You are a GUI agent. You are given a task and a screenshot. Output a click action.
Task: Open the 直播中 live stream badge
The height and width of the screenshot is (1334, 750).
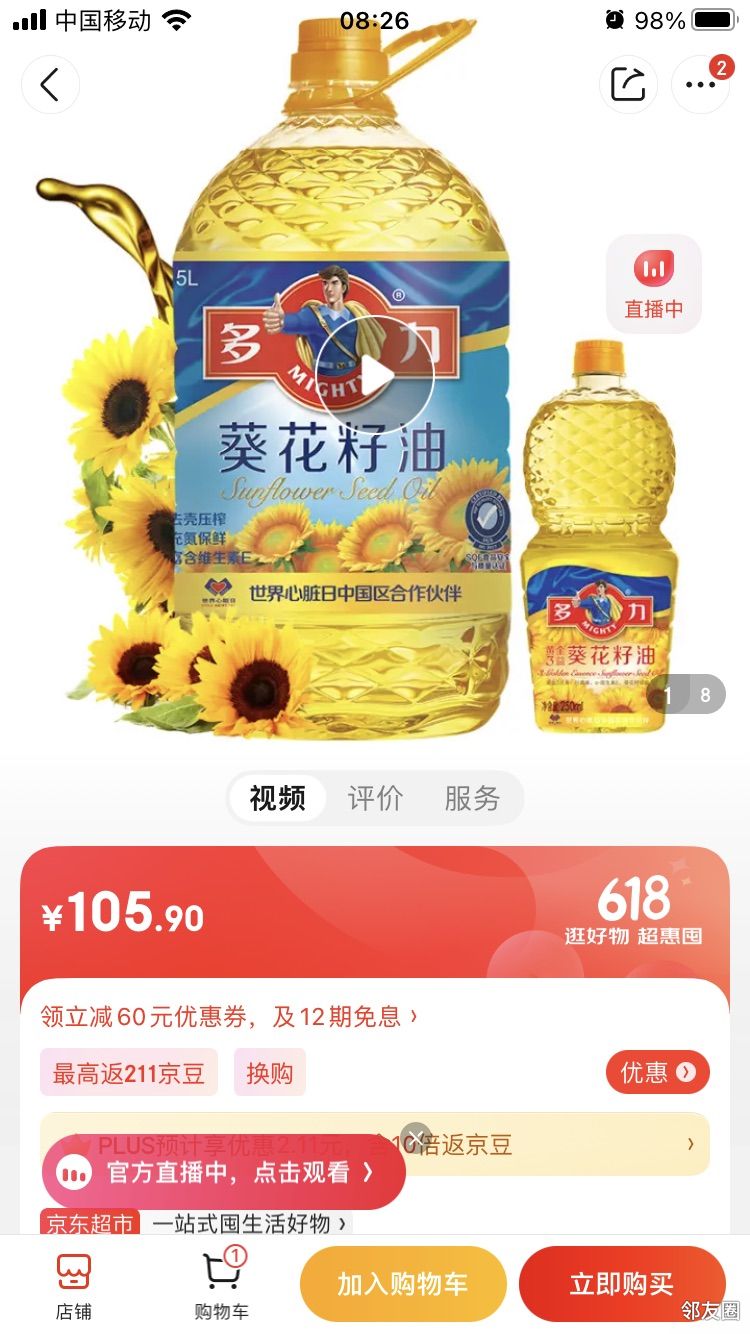(x=654, y=284)
